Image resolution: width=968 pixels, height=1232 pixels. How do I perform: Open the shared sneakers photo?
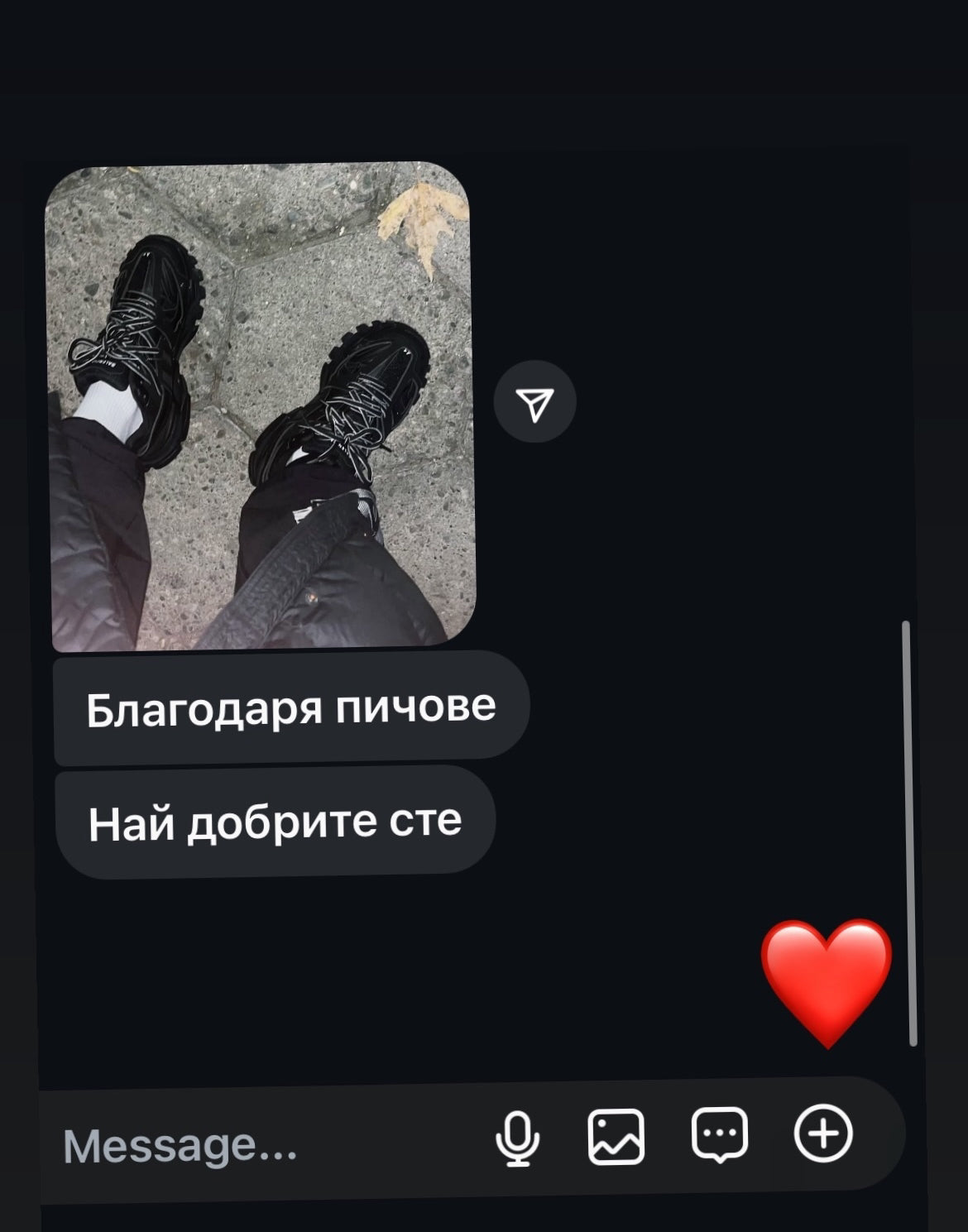pyautogui.click(x=260, y=407)
